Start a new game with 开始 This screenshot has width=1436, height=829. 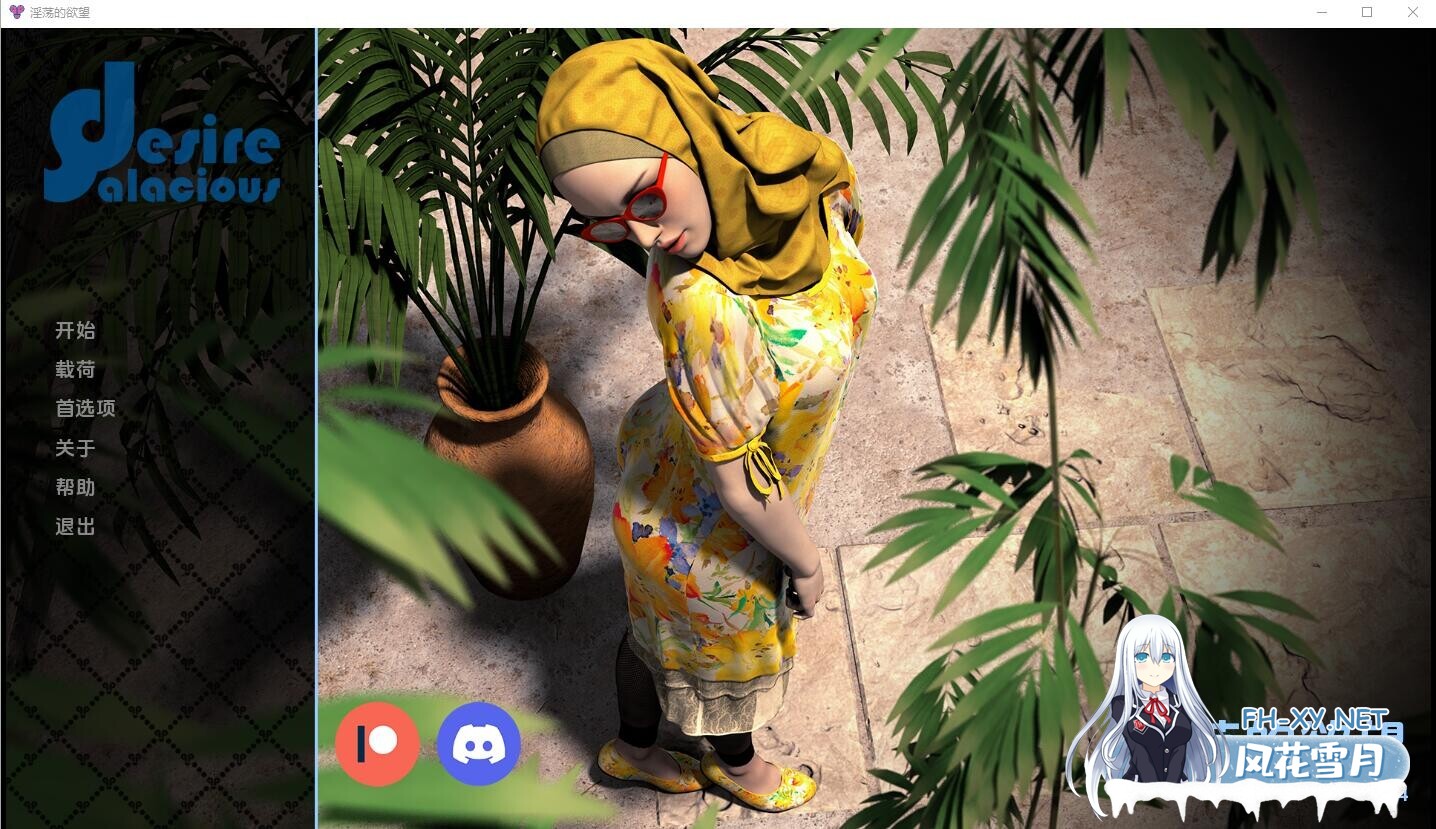click(x=75, y=330)
